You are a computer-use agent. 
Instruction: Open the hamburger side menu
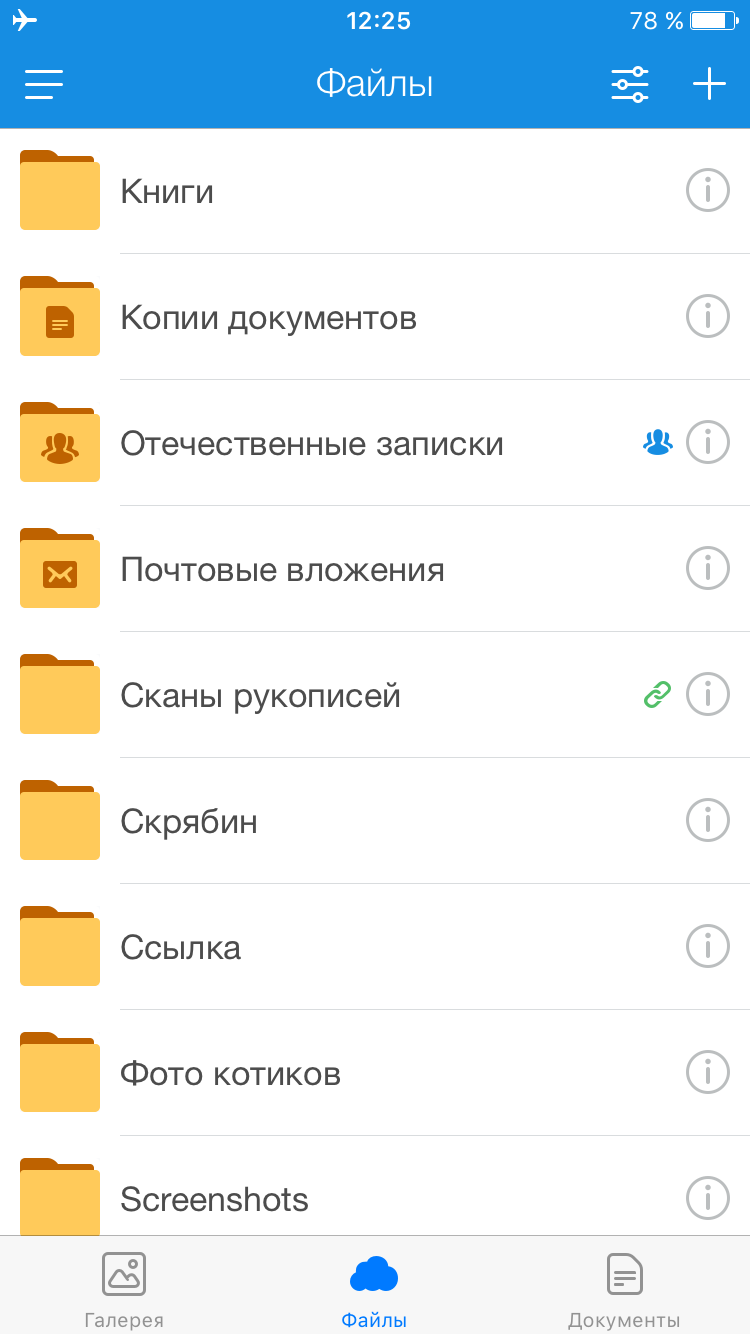click(44, 84)
